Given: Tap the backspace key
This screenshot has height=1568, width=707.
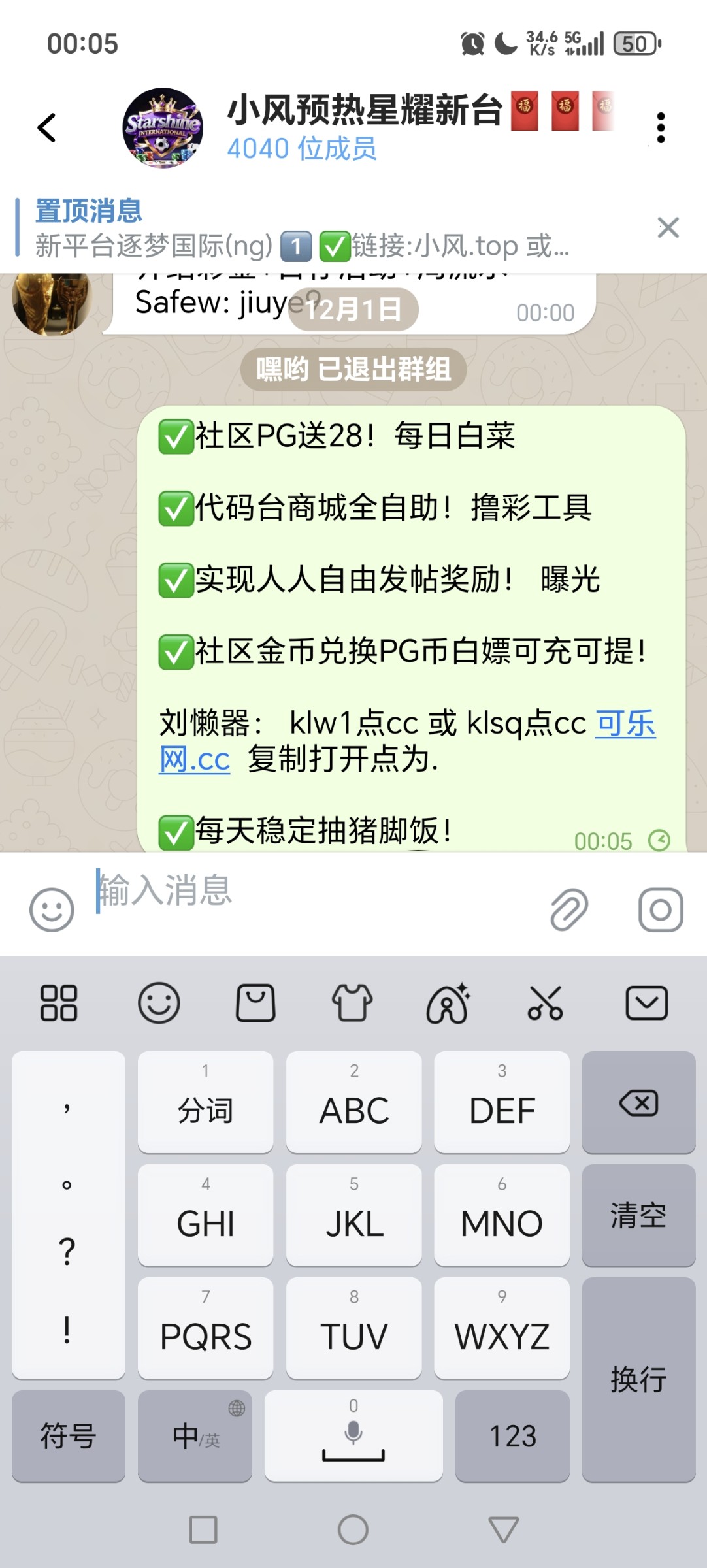Looking at the screenshot, I should tap(638, 1103).
